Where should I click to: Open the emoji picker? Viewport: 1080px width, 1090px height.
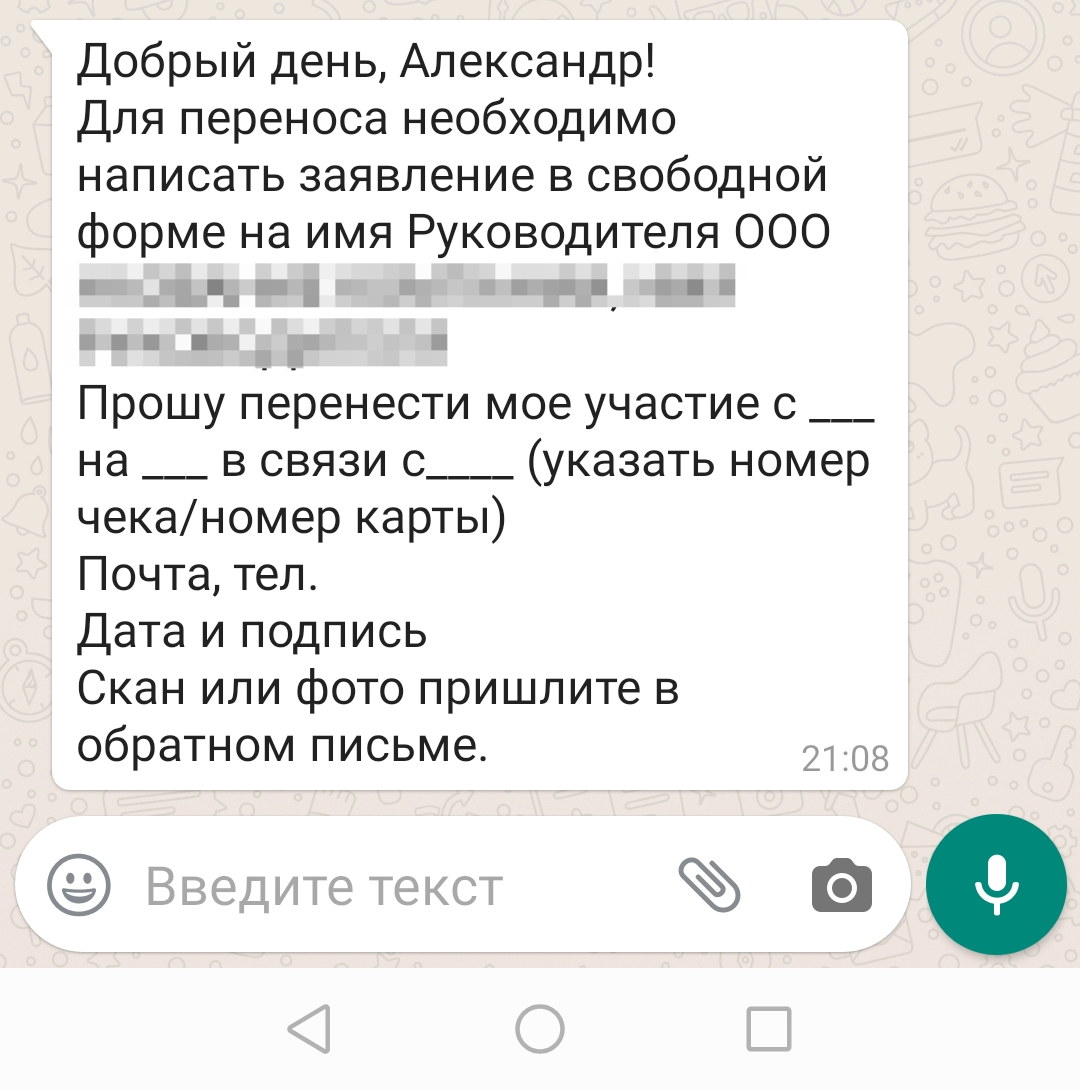(79, 886)
